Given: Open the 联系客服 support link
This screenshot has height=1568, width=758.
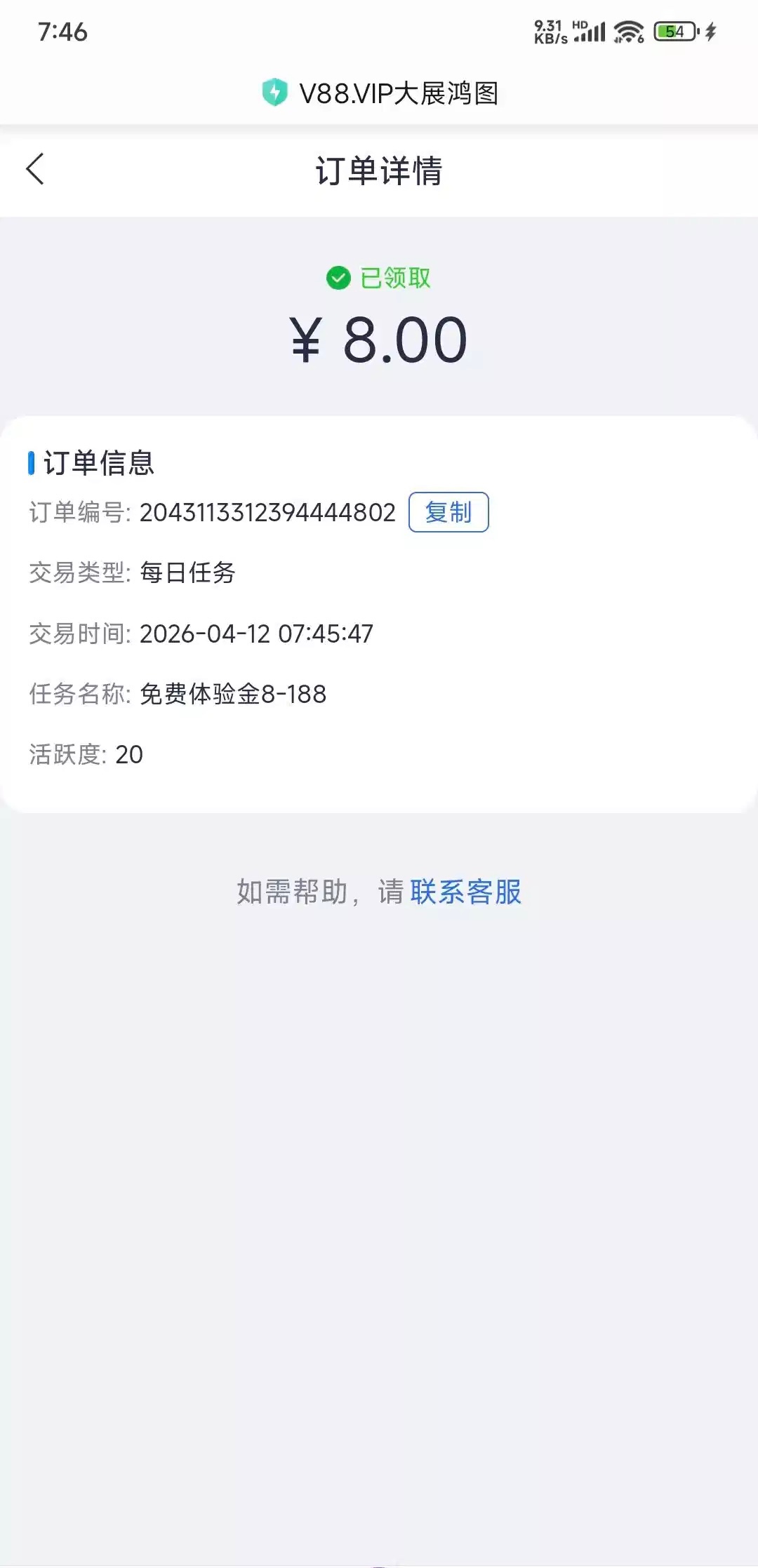Looking at the screenshot, I should (465, 892).
